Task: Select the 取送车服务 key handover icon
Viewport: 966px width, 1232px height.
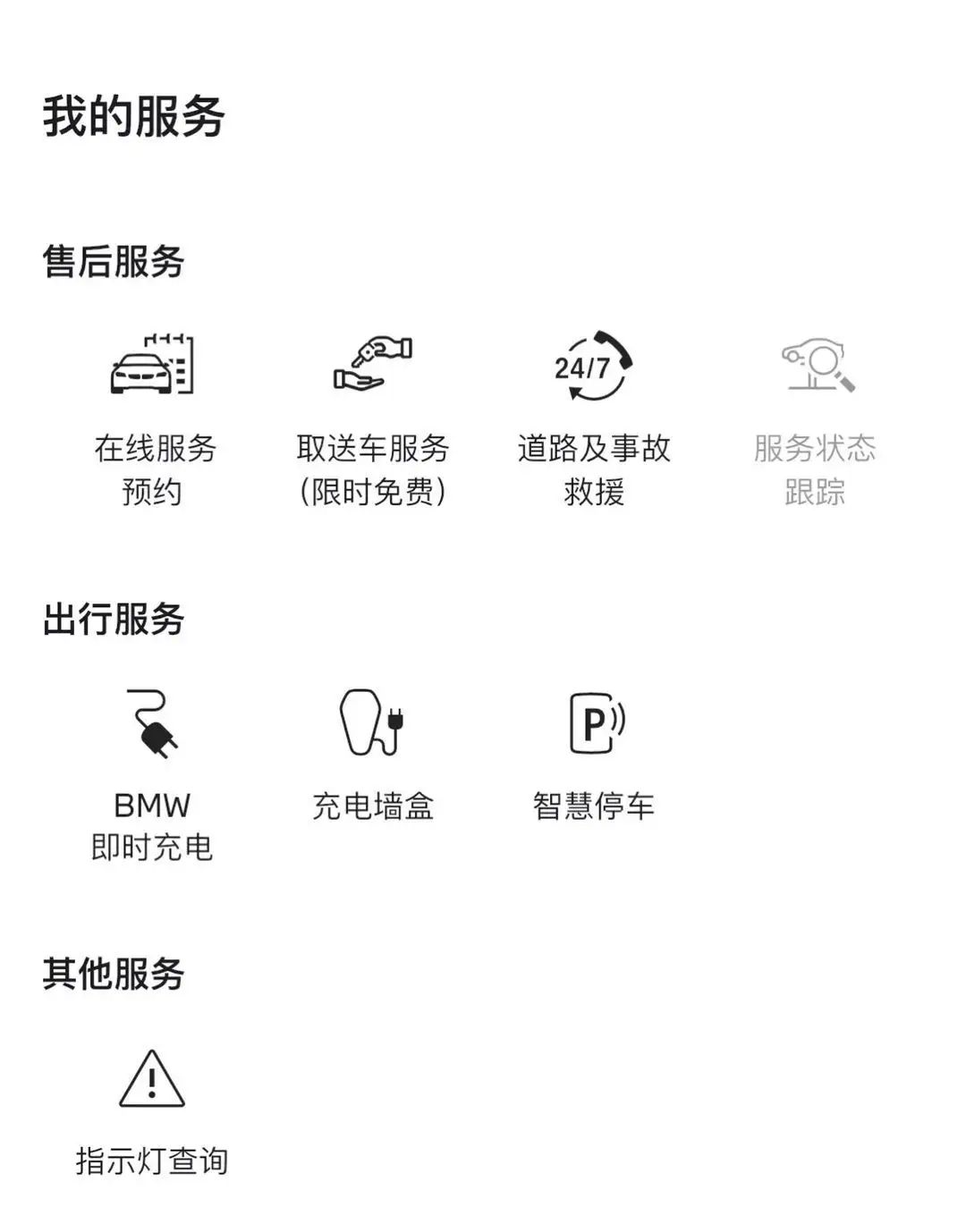Action: (x=371, y=362)
